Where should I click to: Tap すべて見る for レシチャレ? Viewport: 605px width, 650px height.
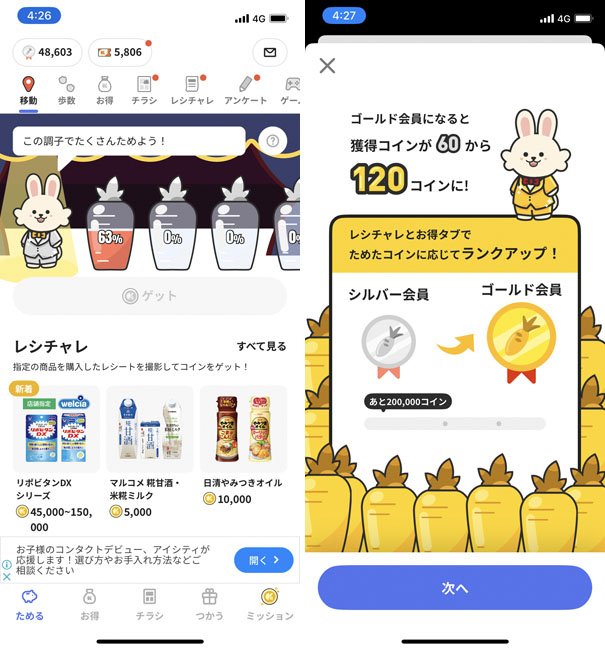pos(261,347)
